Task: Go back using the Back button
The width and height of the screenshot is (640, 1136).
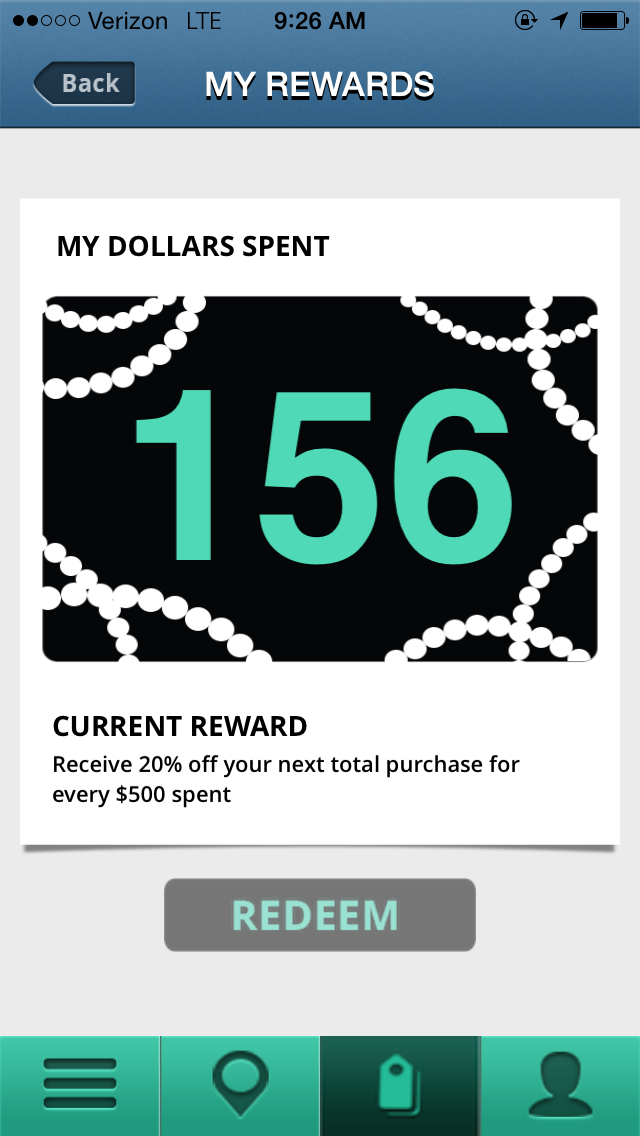Action: tap(85, 84)
